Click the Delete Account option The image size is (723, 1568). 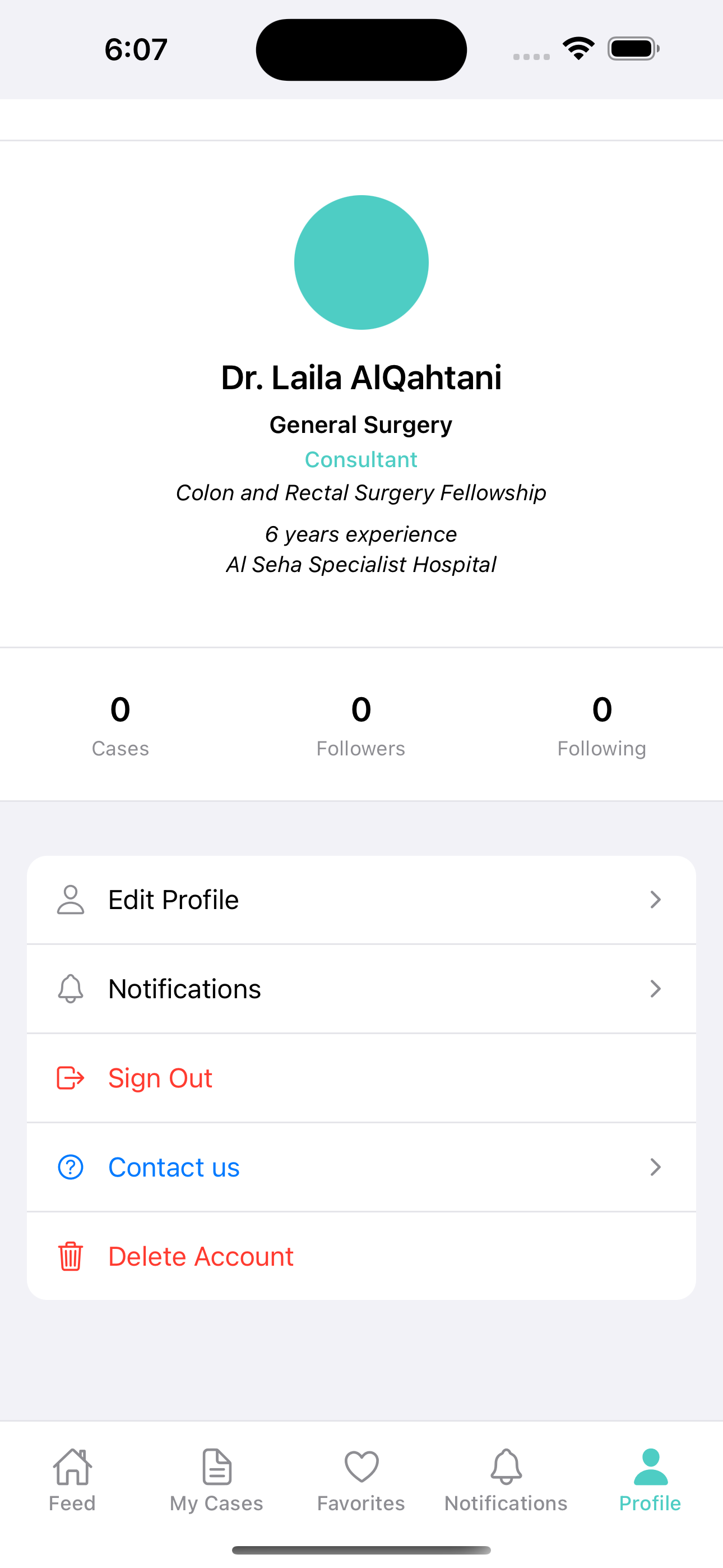tap(201, 1256)
